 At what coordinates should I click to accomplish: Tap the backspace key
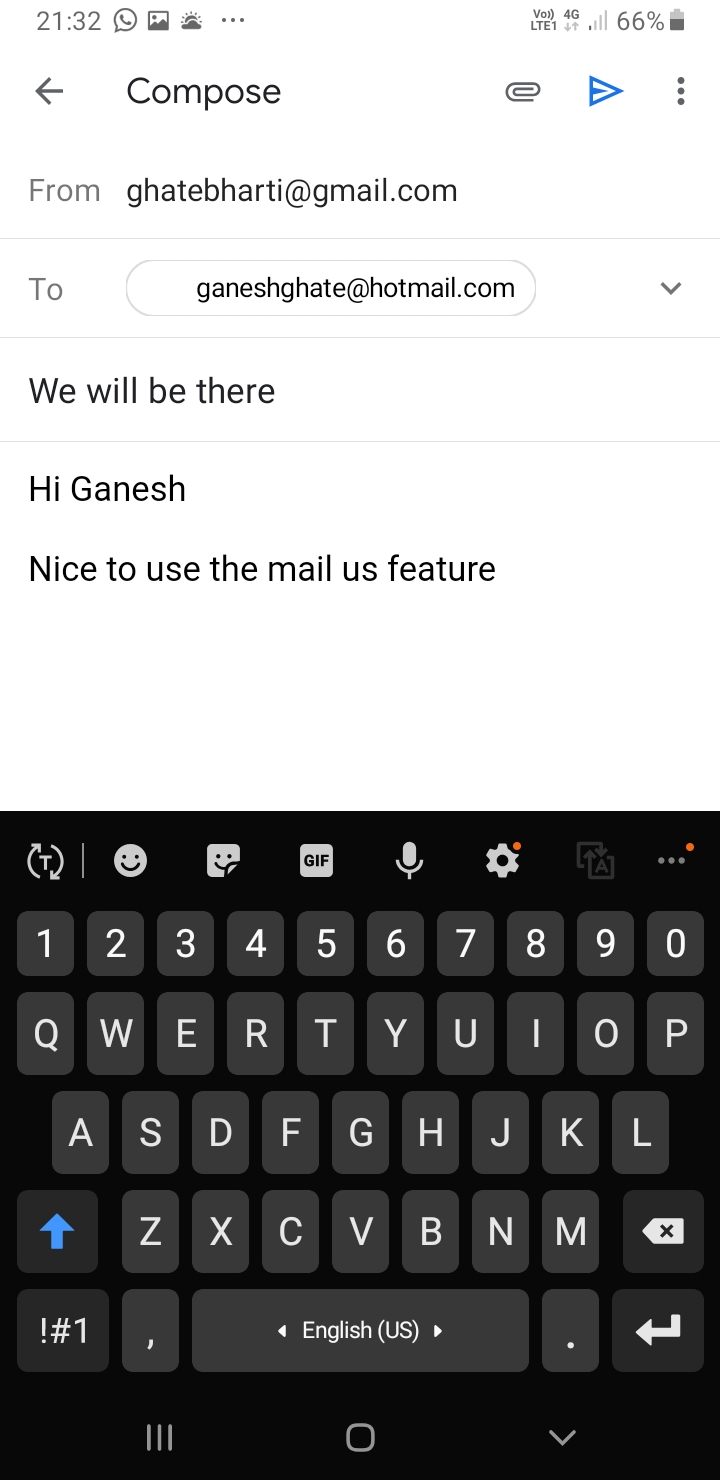coord(663,1231)
